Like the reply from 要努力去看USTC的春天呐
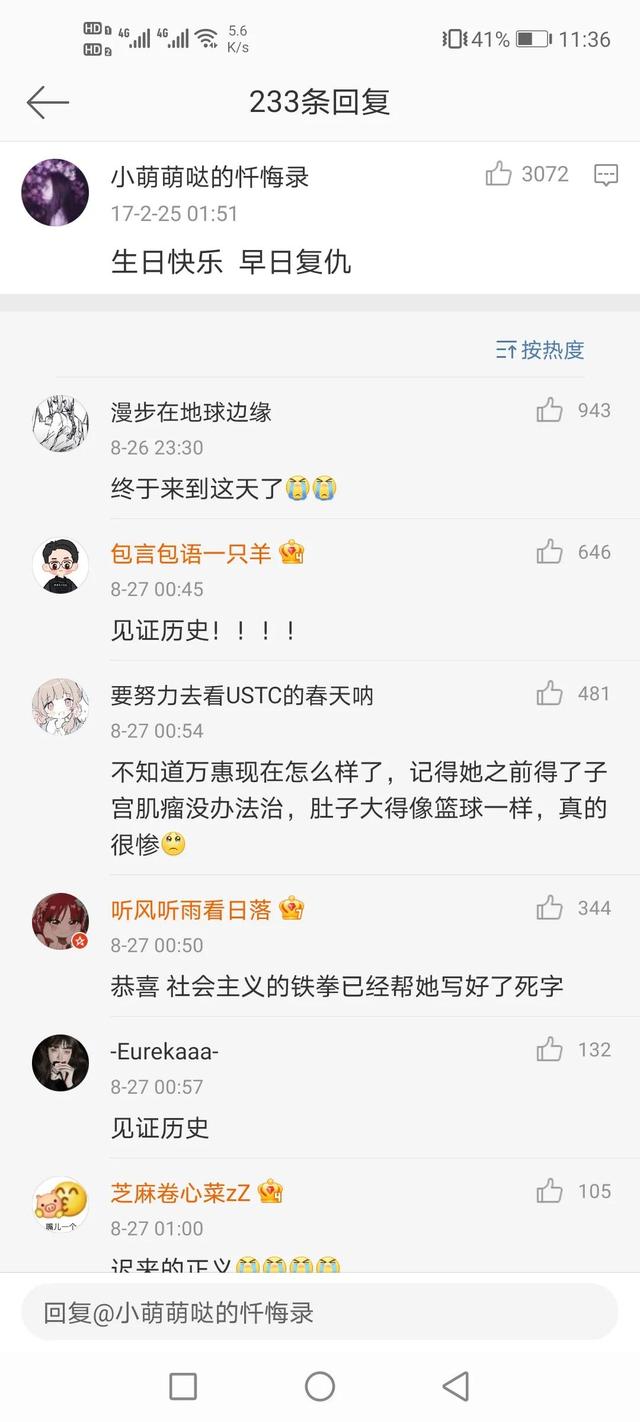 pos(550,693)
